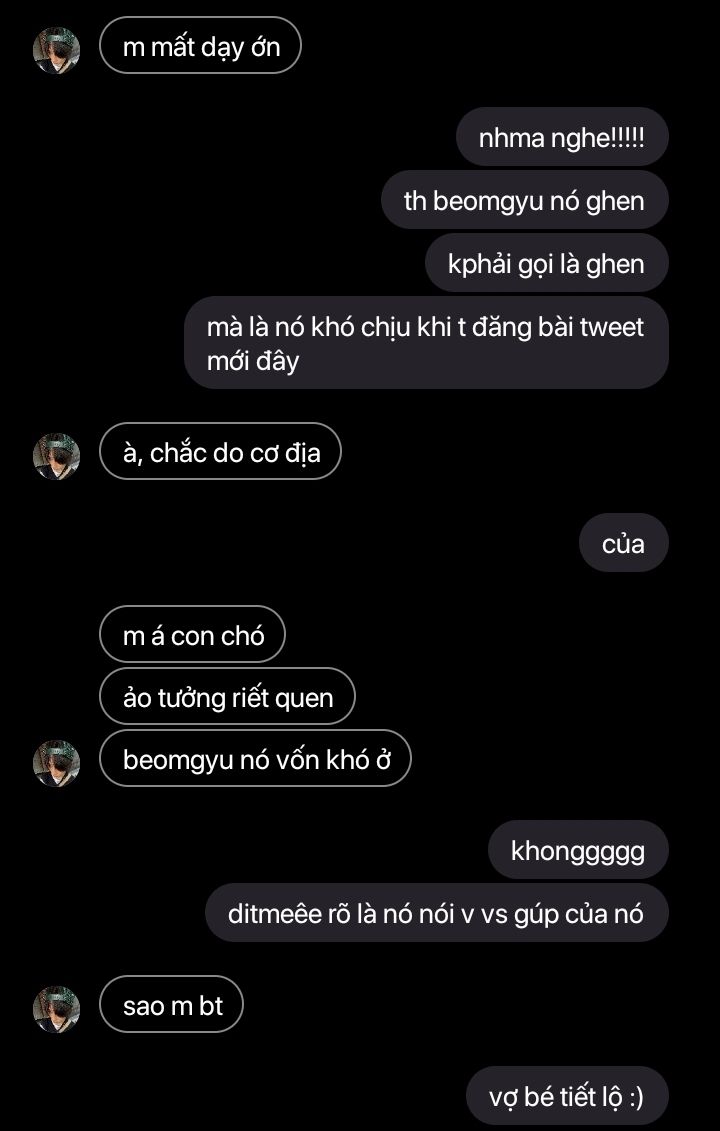720x1131 pixels.
Task: Open the avatar beside "sao m bt"
Action: click(57, 1008)
